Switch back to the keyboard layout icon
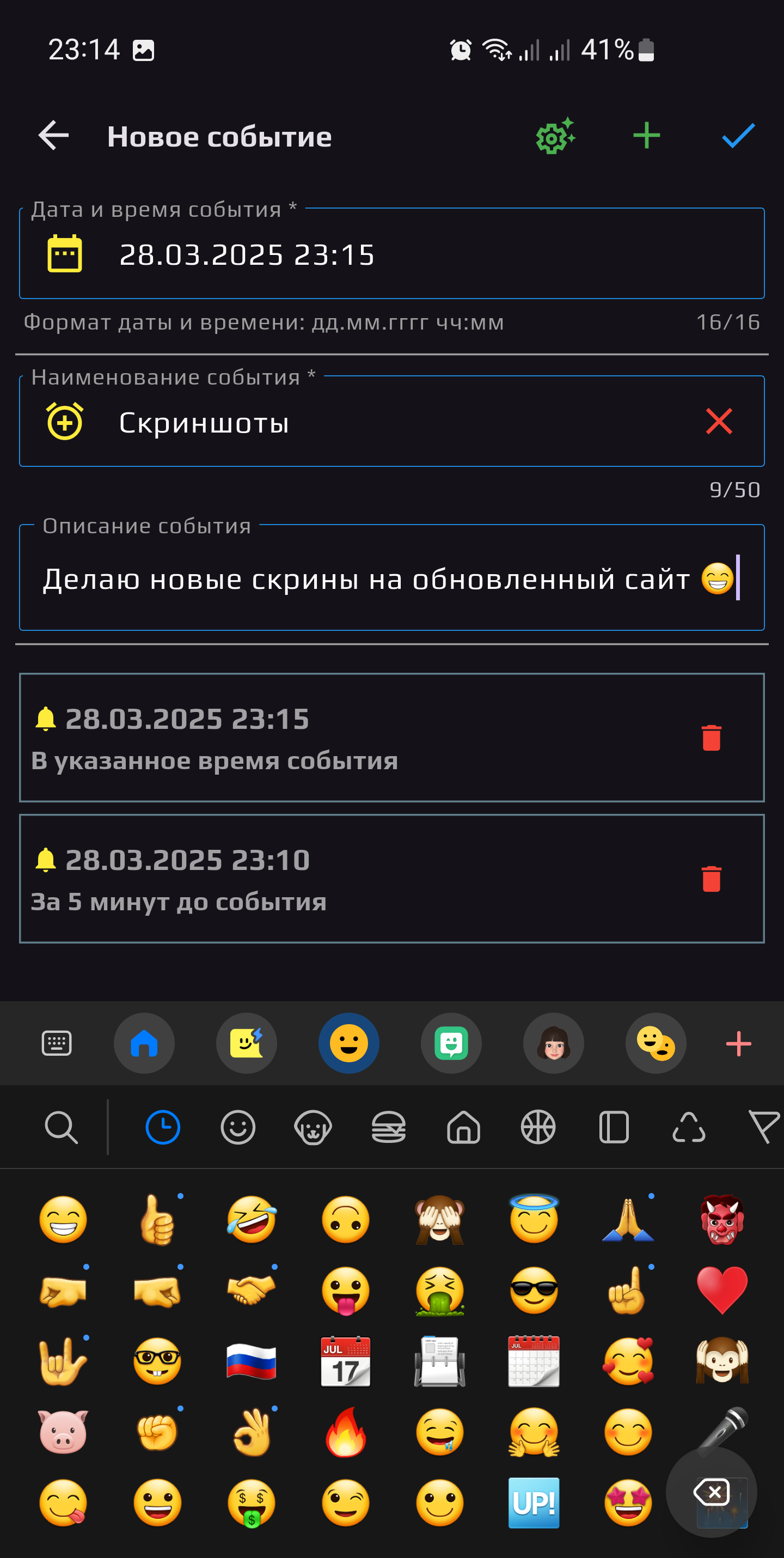 [56, 1043]
